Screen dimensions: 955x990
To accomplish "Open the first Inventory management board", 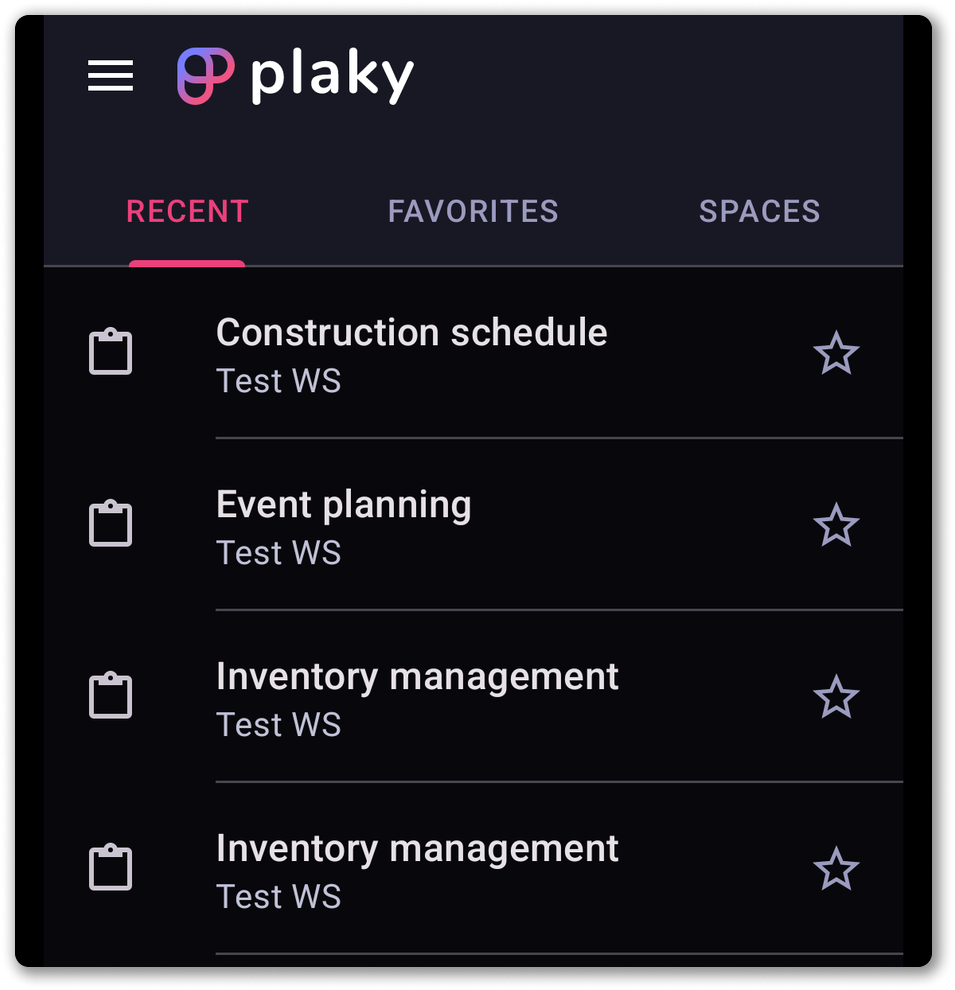I will coord(417,676).
